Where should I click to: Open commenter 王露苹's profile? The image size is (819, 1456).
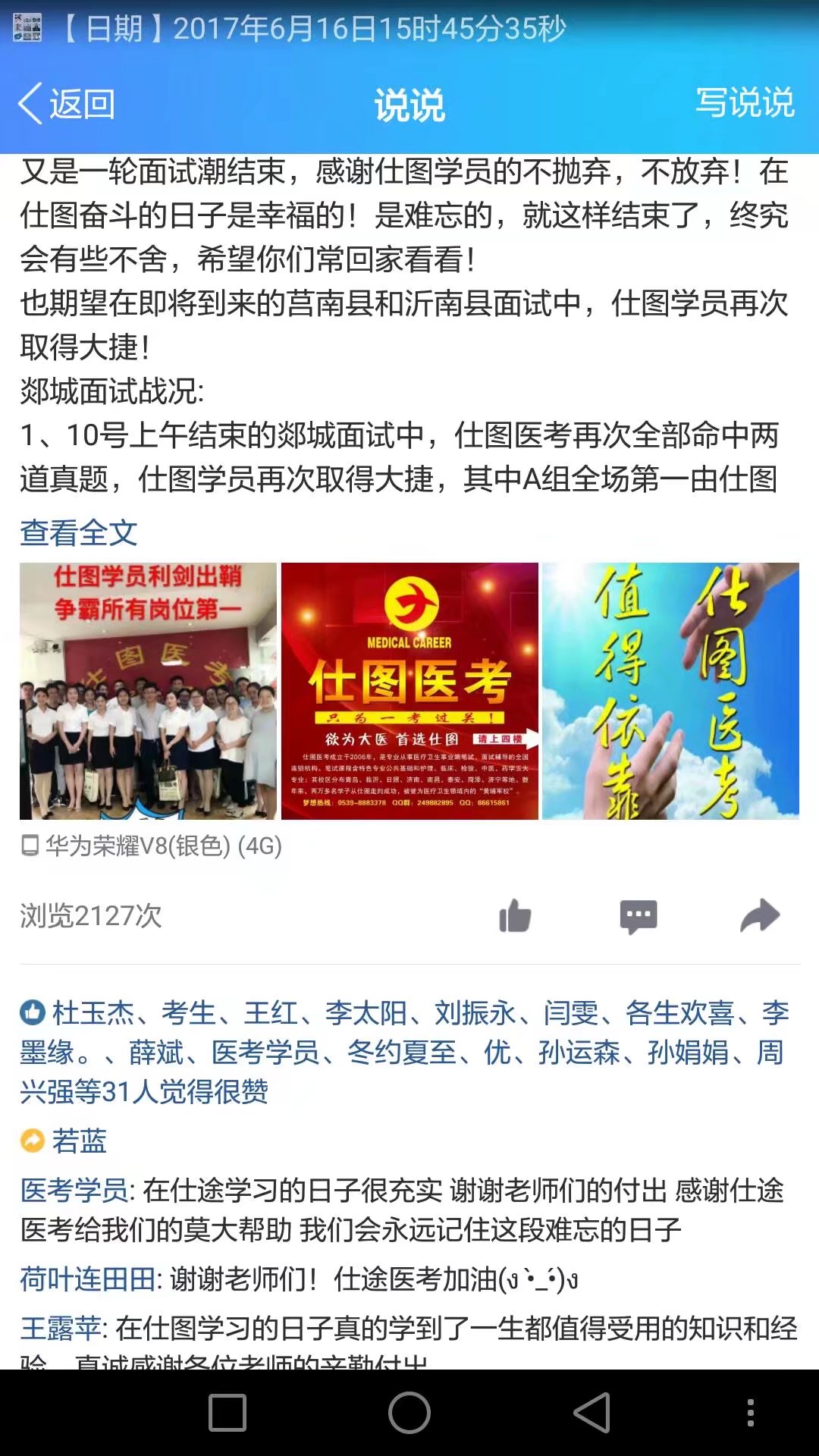point(61,1329)
